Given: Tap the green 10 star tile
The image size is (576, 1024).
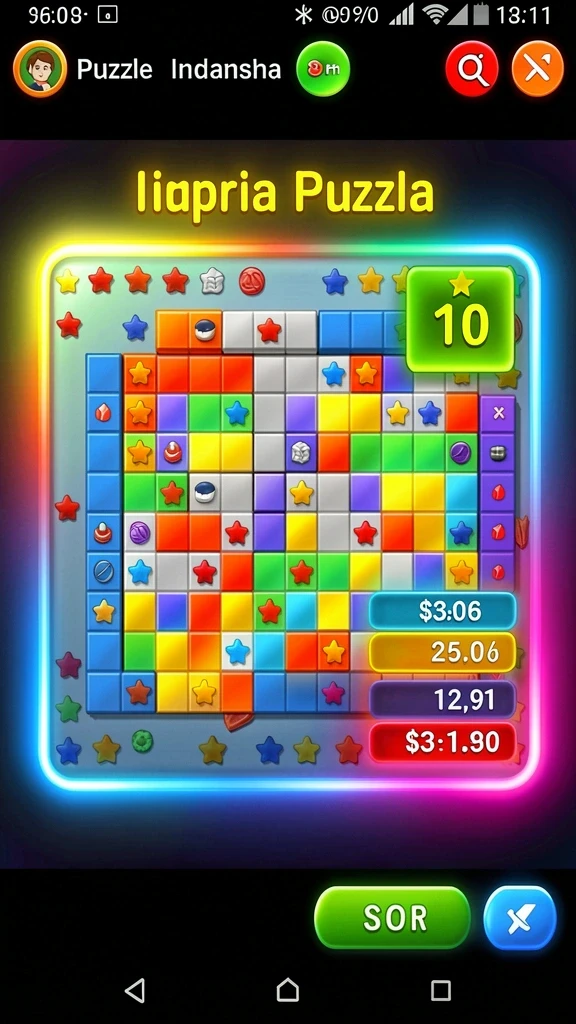Looking at the screenshot, I should tap(461, 319).
